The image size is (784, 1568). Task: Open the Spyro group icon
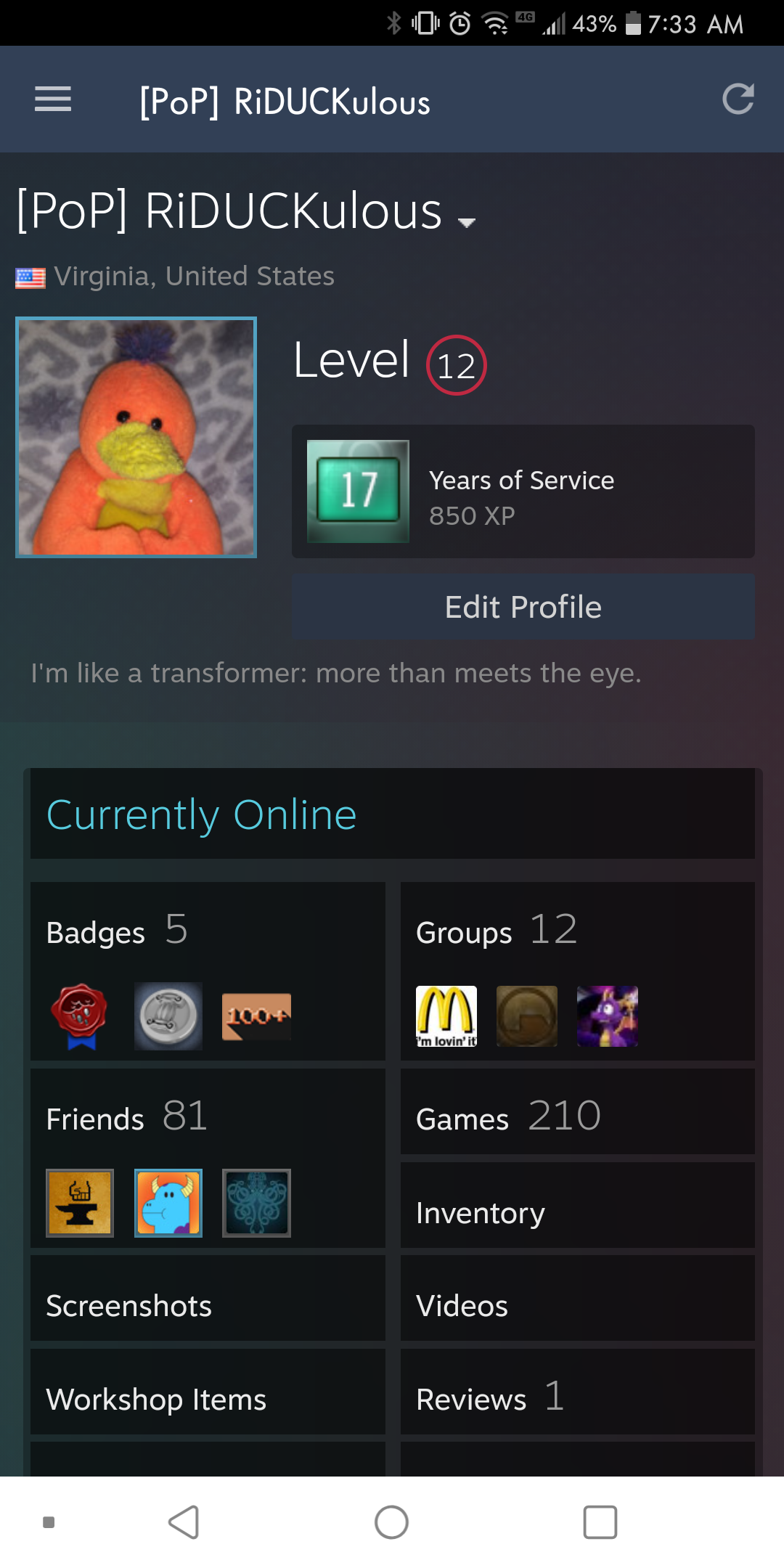point(608,1016)
